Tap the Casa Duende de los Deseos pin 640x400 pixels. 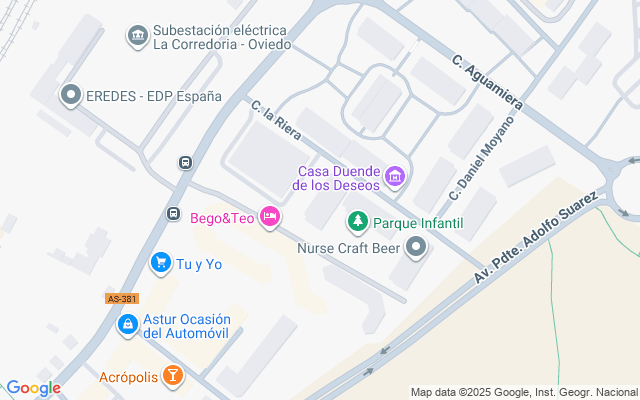(x=396, y=177)
